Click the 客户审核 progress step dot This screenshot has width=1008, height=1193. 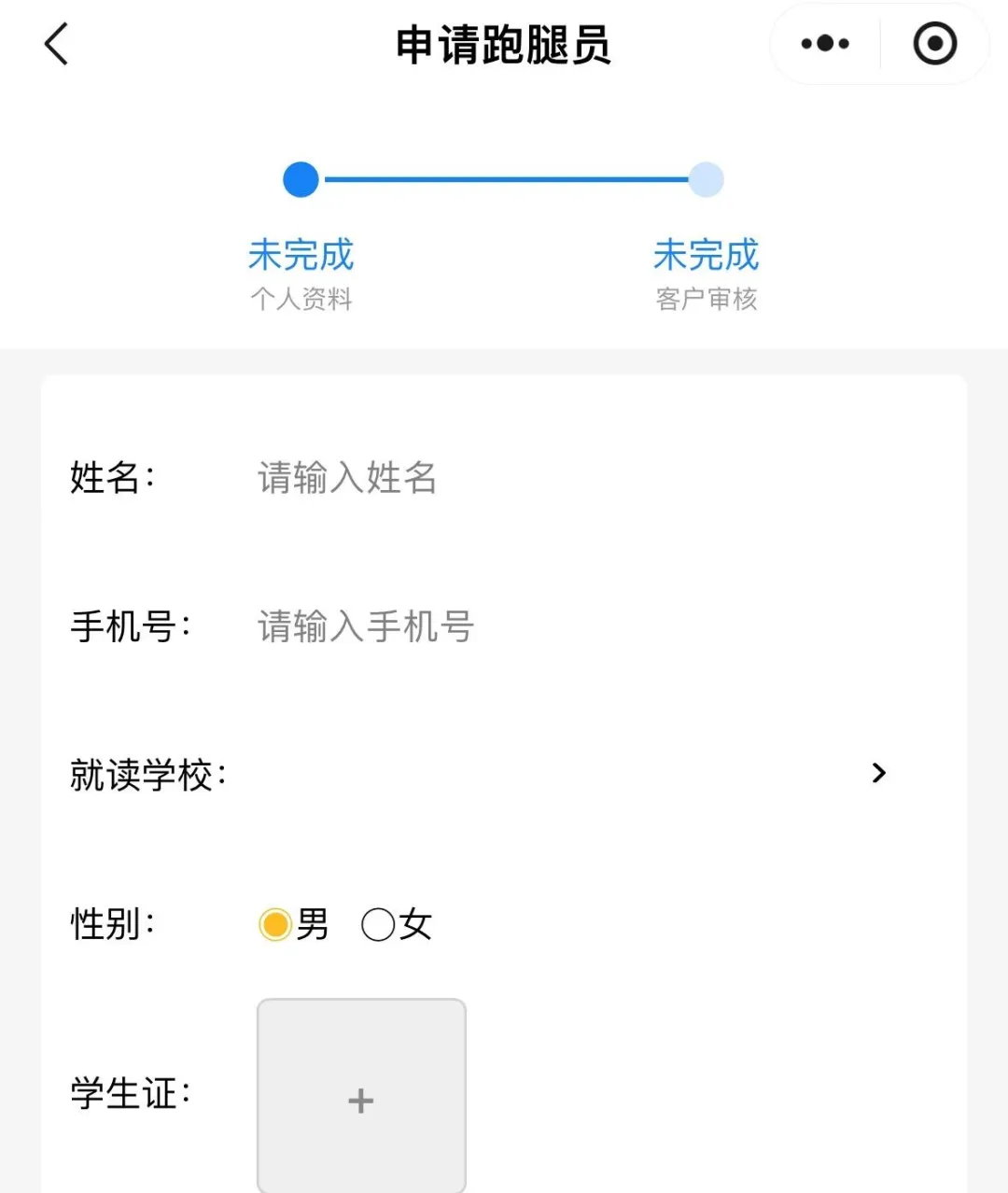pyautogui.click(x=707, y=179)
